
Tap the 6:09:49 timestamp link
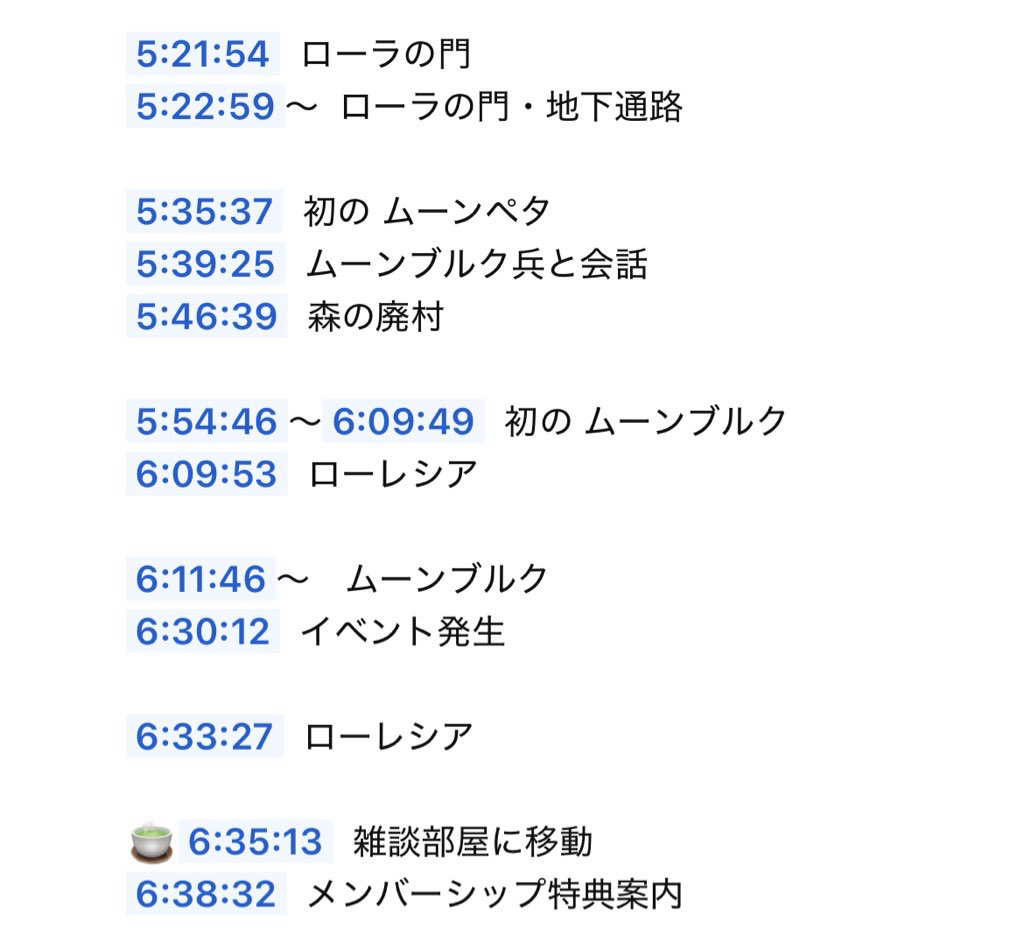pos(403,421)
